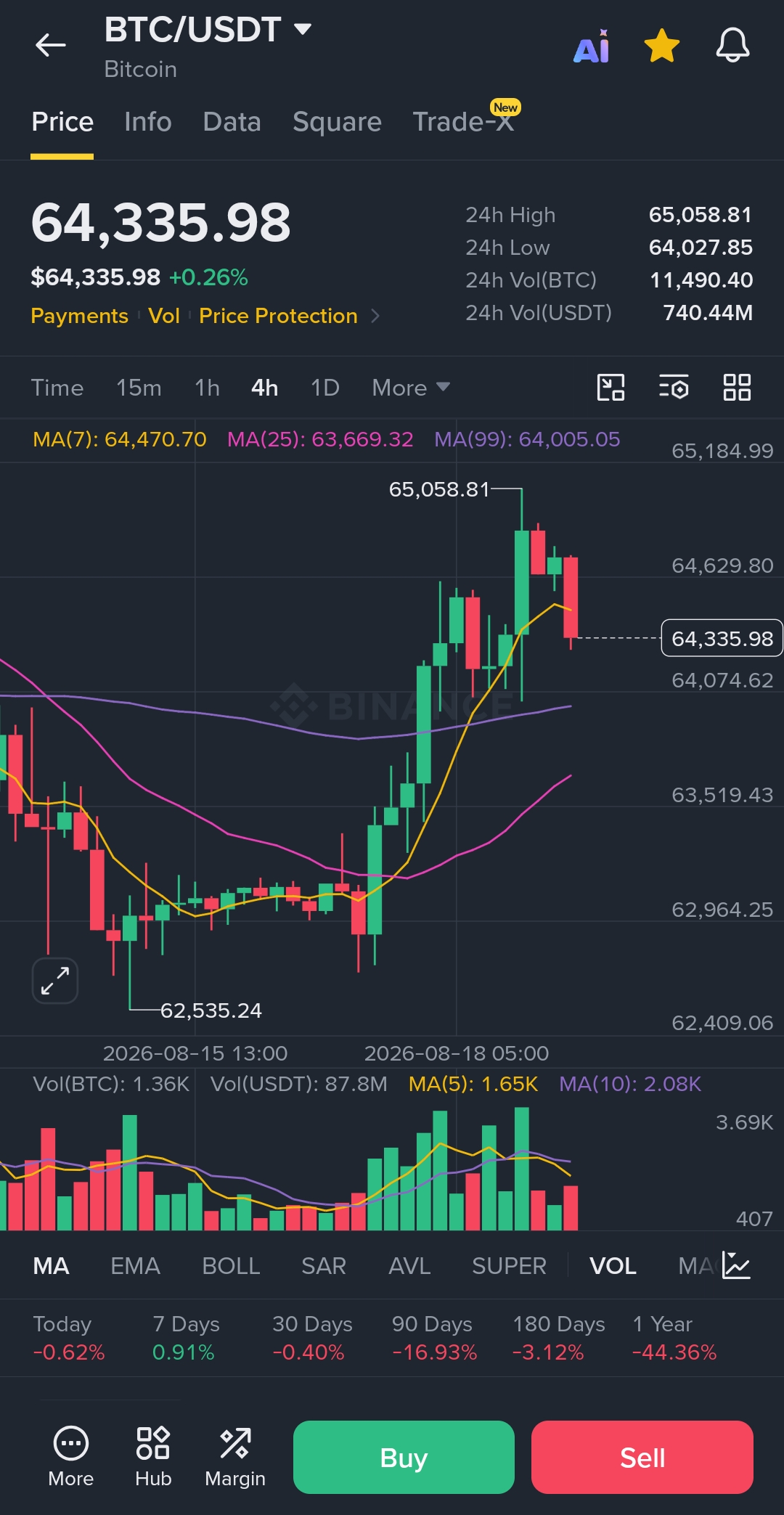The width and height of the screenshot is (784, 1515).
Task: Expand chart to full screen
Action: pyautogui.click(x=55, y=981)
